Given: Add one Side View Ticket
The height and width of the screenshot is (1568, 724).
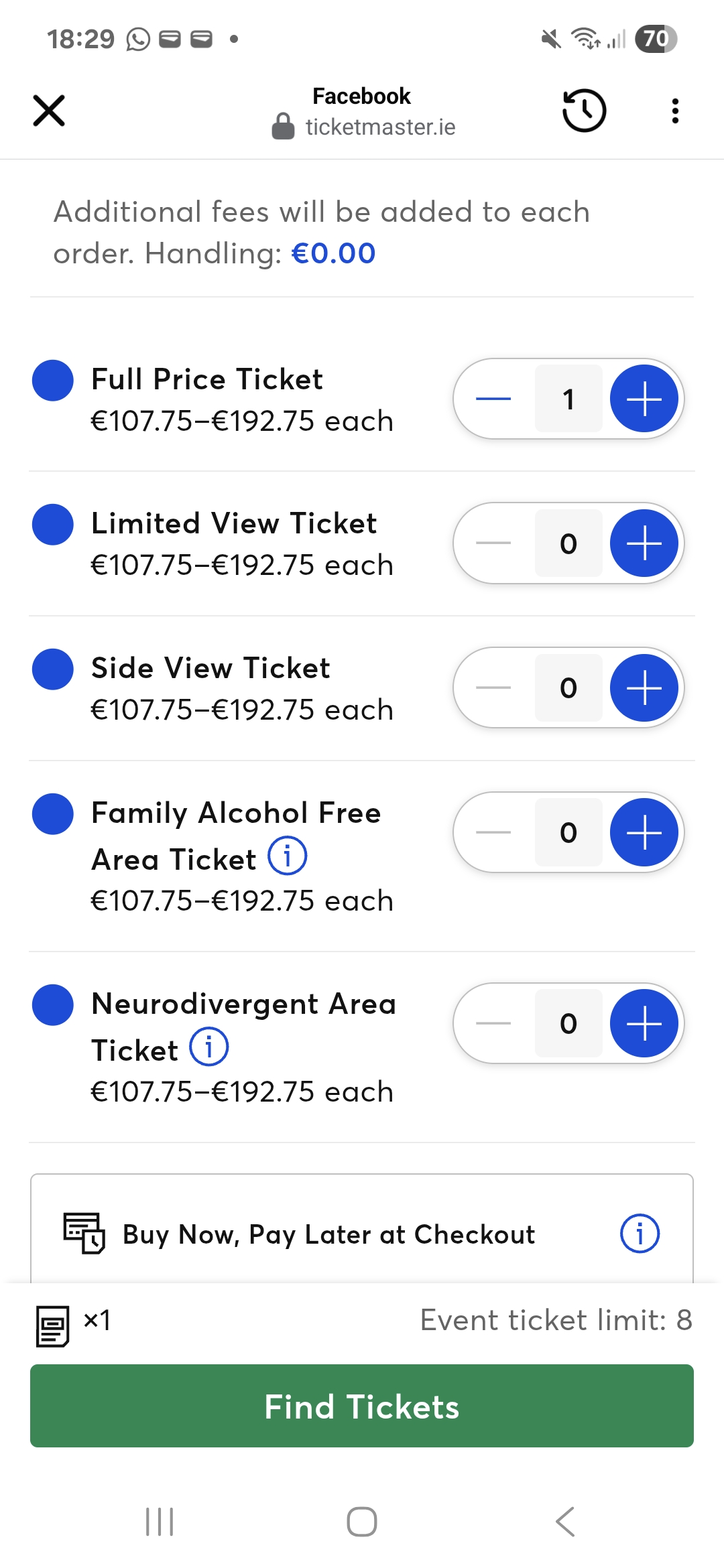Looking at the screenshot, I should pyautogui.click(x=644, y=688).
